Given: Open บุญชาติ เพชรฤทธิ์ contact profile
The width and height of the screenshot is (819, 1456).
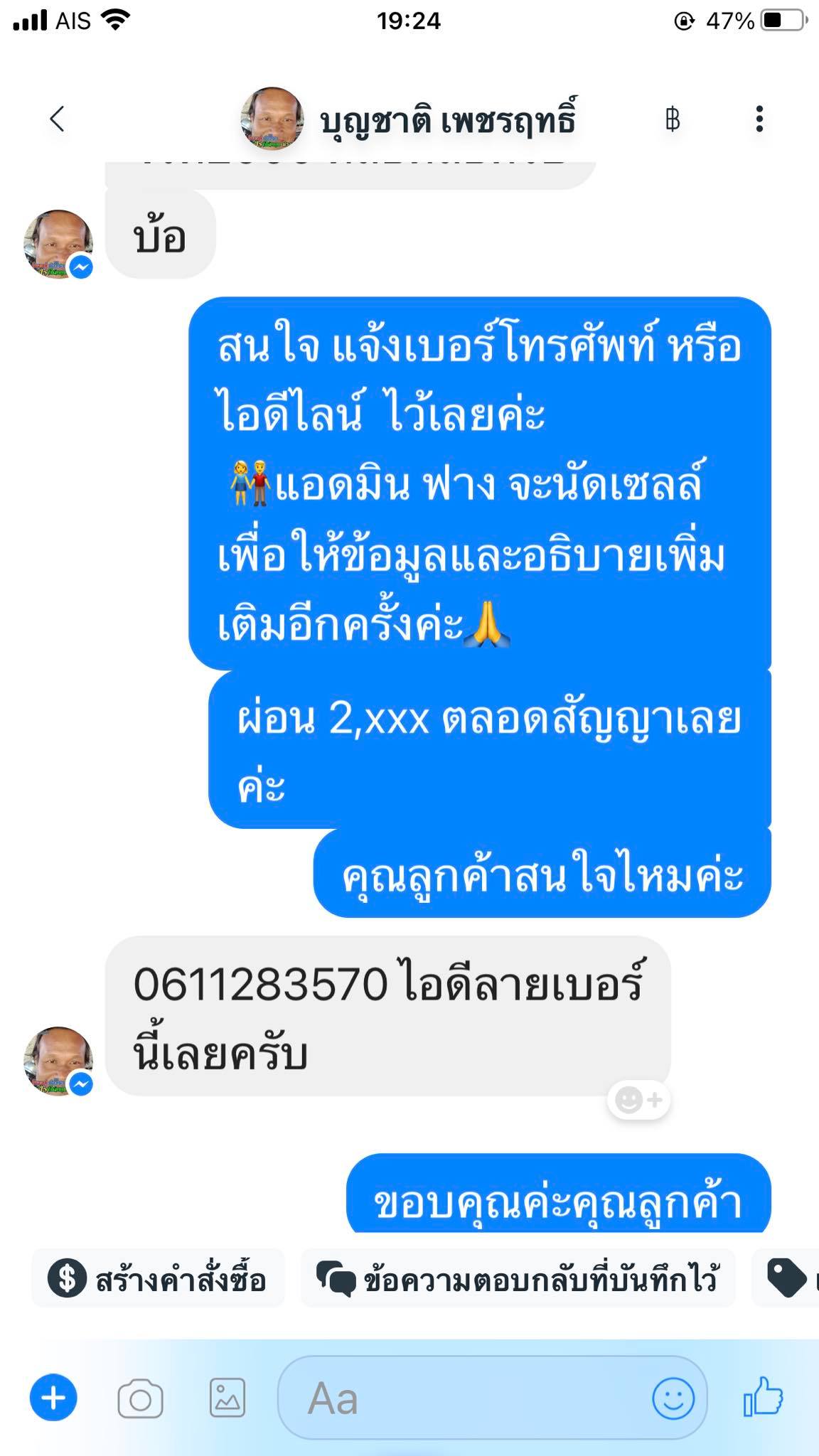Looking at the screenshot, I should [x=409, y=119].
